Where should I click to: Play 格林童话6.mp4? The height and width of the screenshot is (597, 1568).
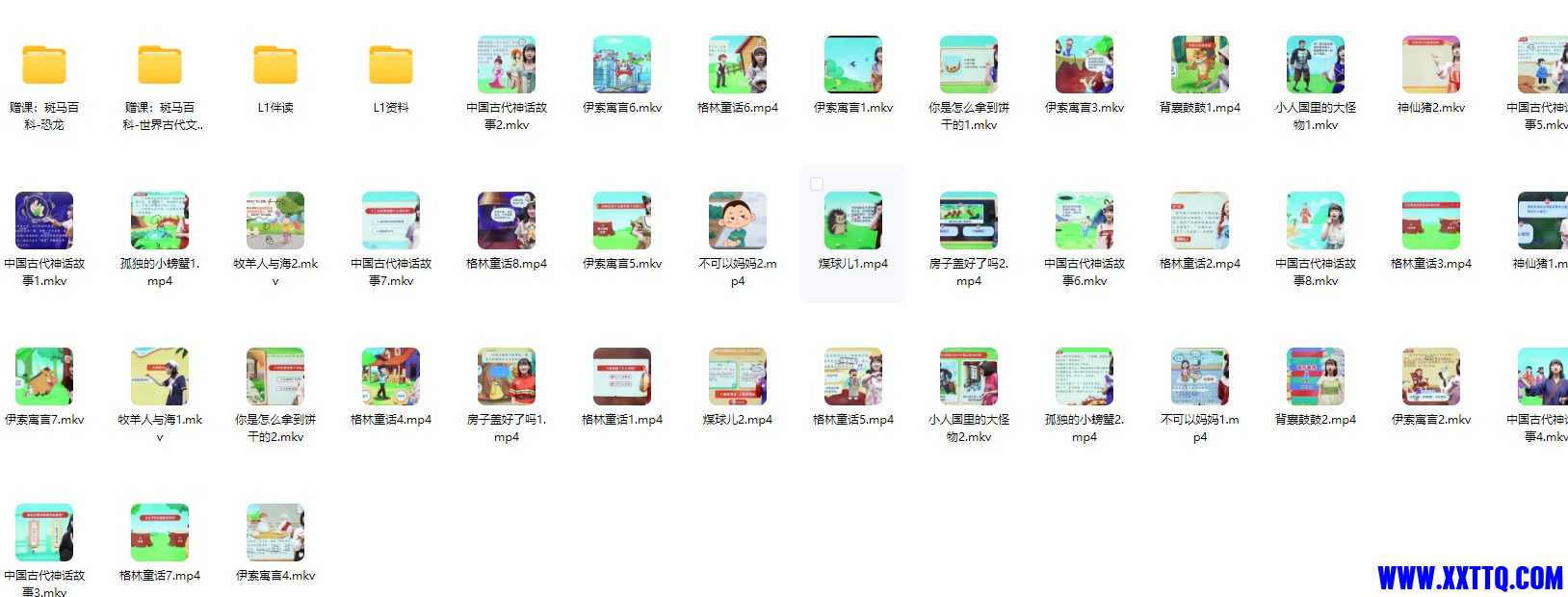coord(738,65)
